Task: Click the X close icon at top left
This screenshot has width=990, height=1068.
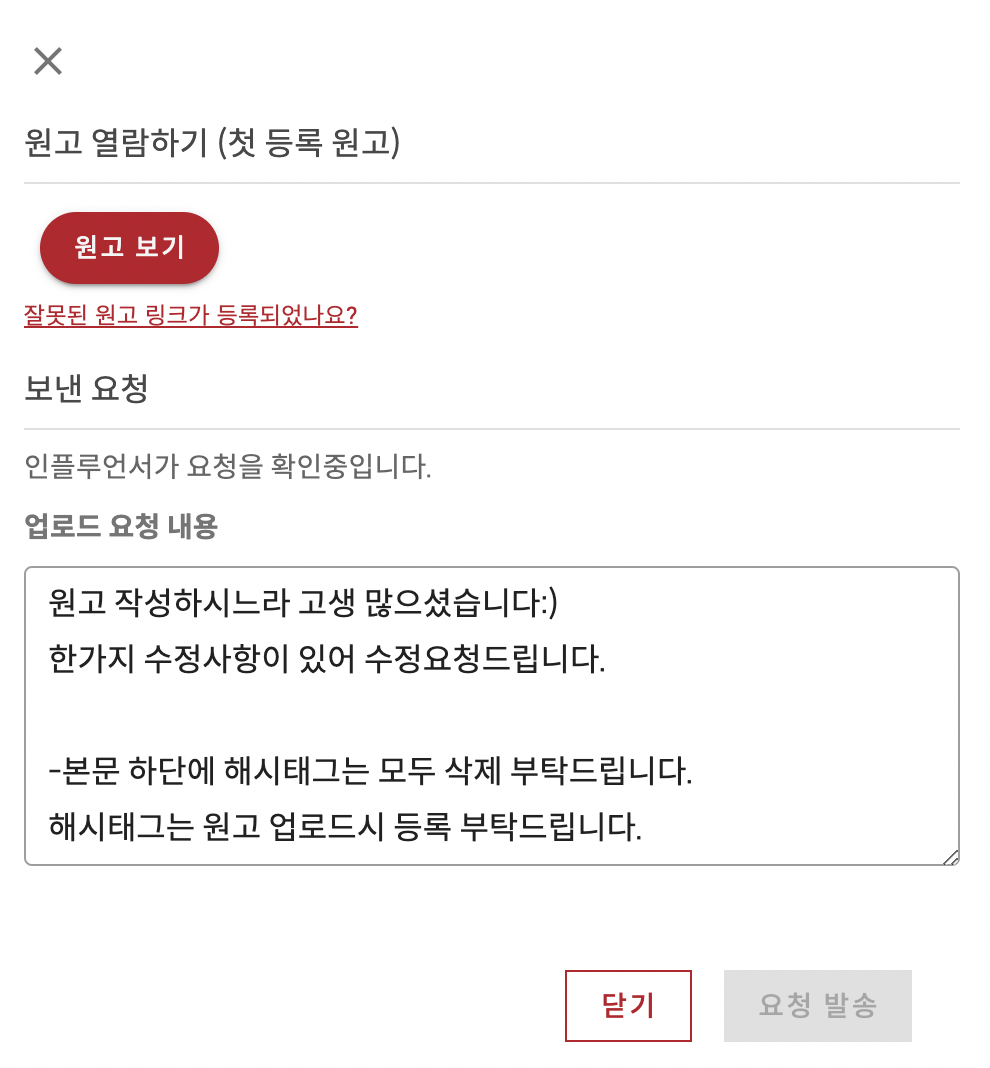Action: (x=47, y=62)
